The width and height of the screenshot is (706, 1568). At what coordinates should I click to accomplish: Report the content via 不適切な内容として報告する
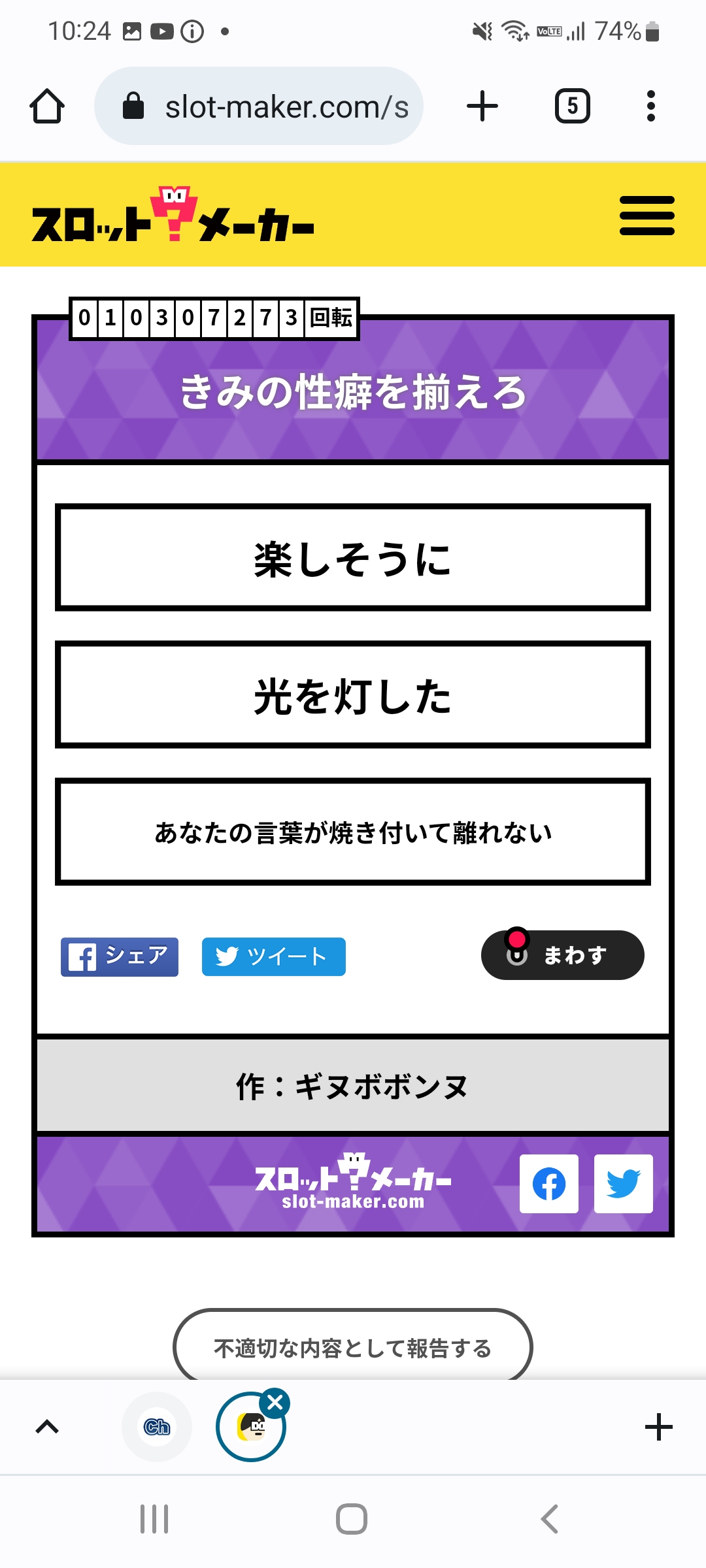(x=353, y=1347)
